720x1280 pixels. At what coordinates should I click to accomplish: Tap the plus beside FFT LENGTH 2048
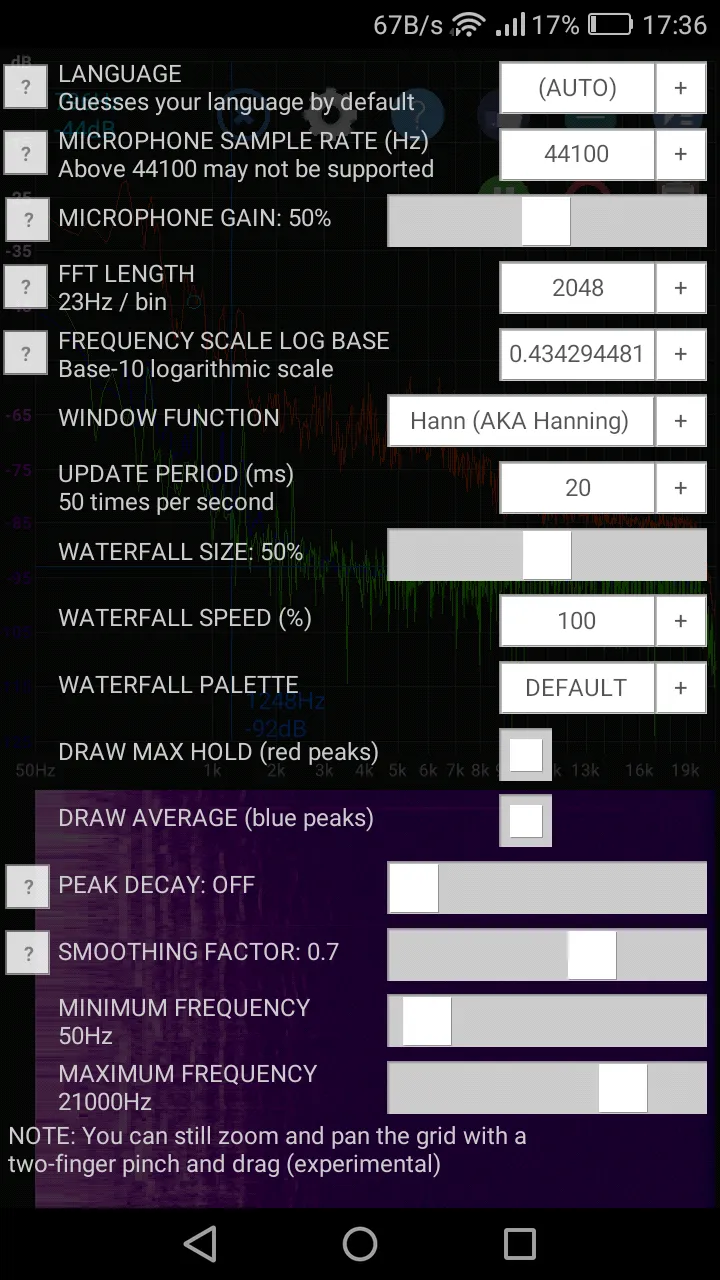tap(681, 288)
